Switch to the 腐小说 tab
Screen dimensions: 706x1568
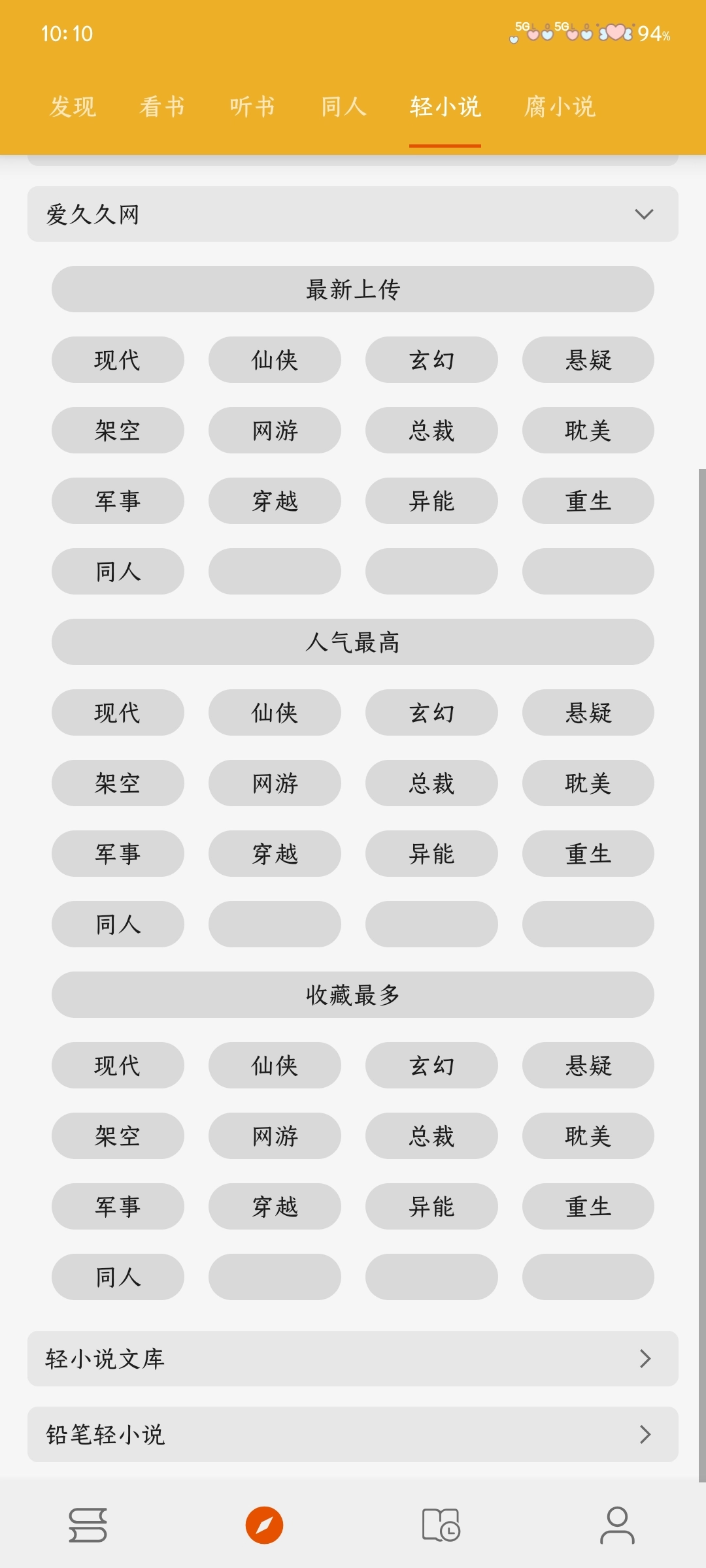560,106
